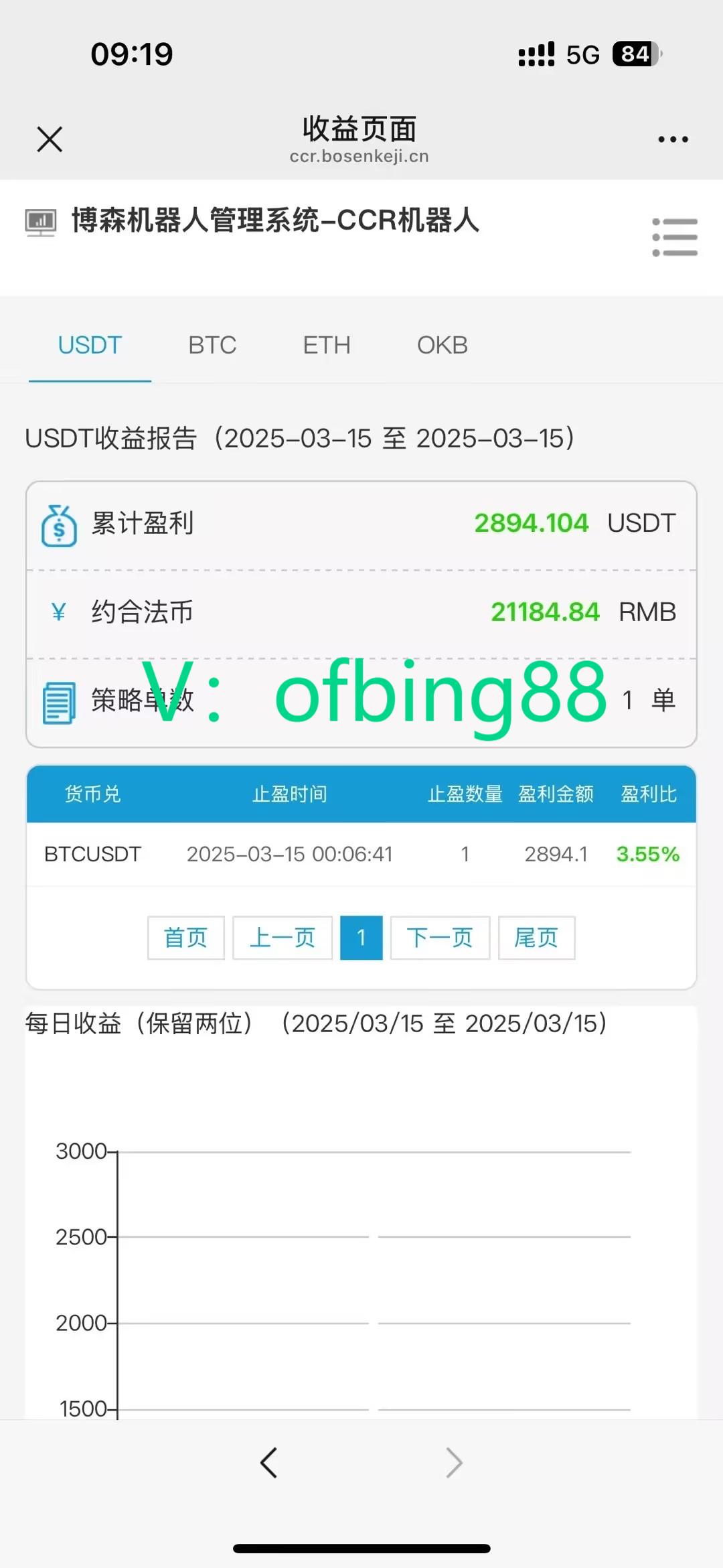The width and height of the screenshot is (723, 1568).
Task: Select the BTCUSDT row in the table
Action: [361, 853]
